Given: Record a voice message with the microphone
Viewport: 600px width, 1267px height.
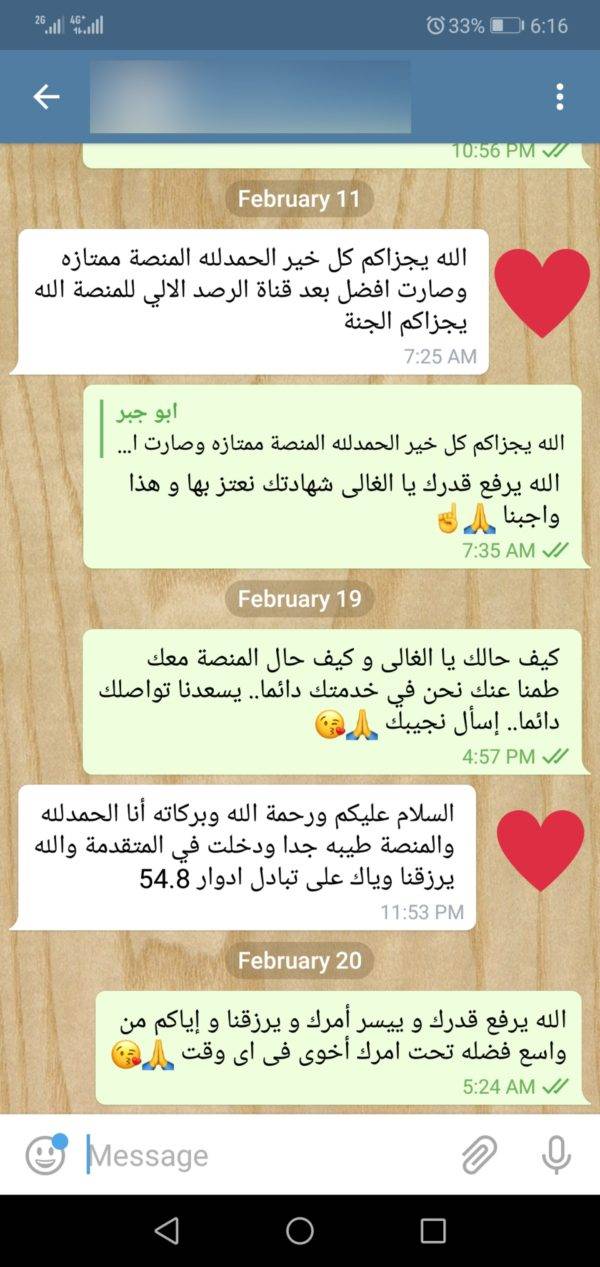Looking at the screenshot, I should tap(556, 1155).
